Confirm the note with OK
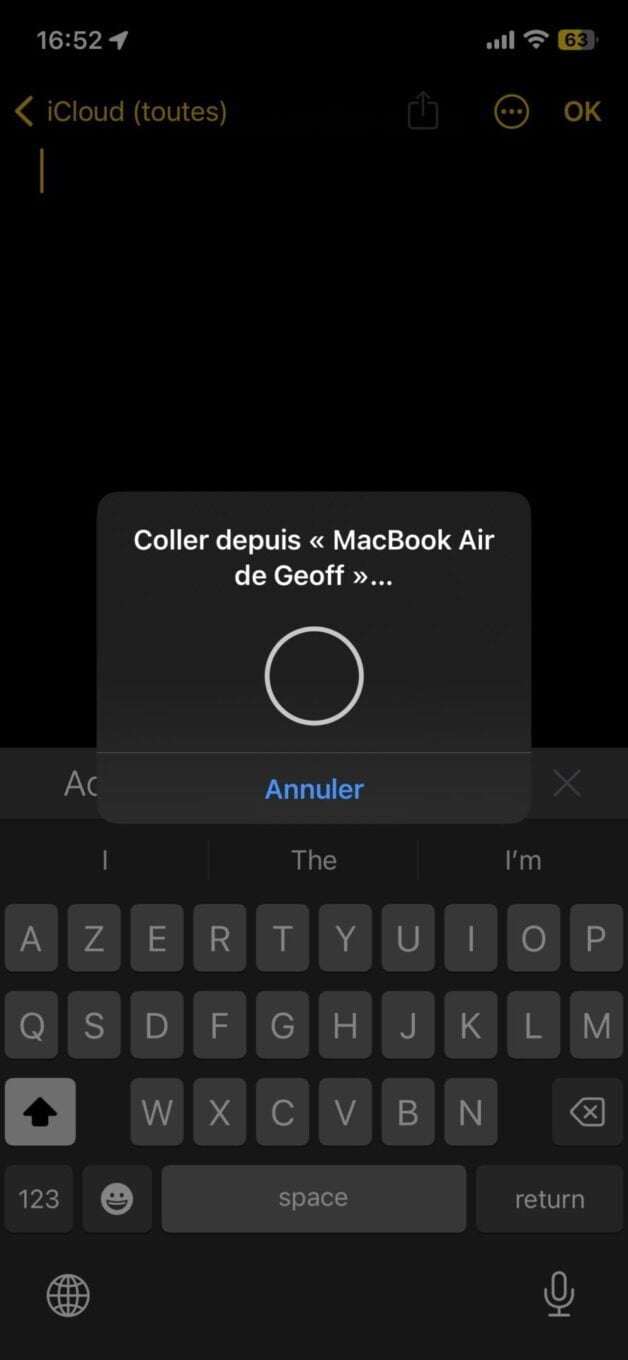The height and width of the screenshot is (1360, 628). tap(582, 111)
